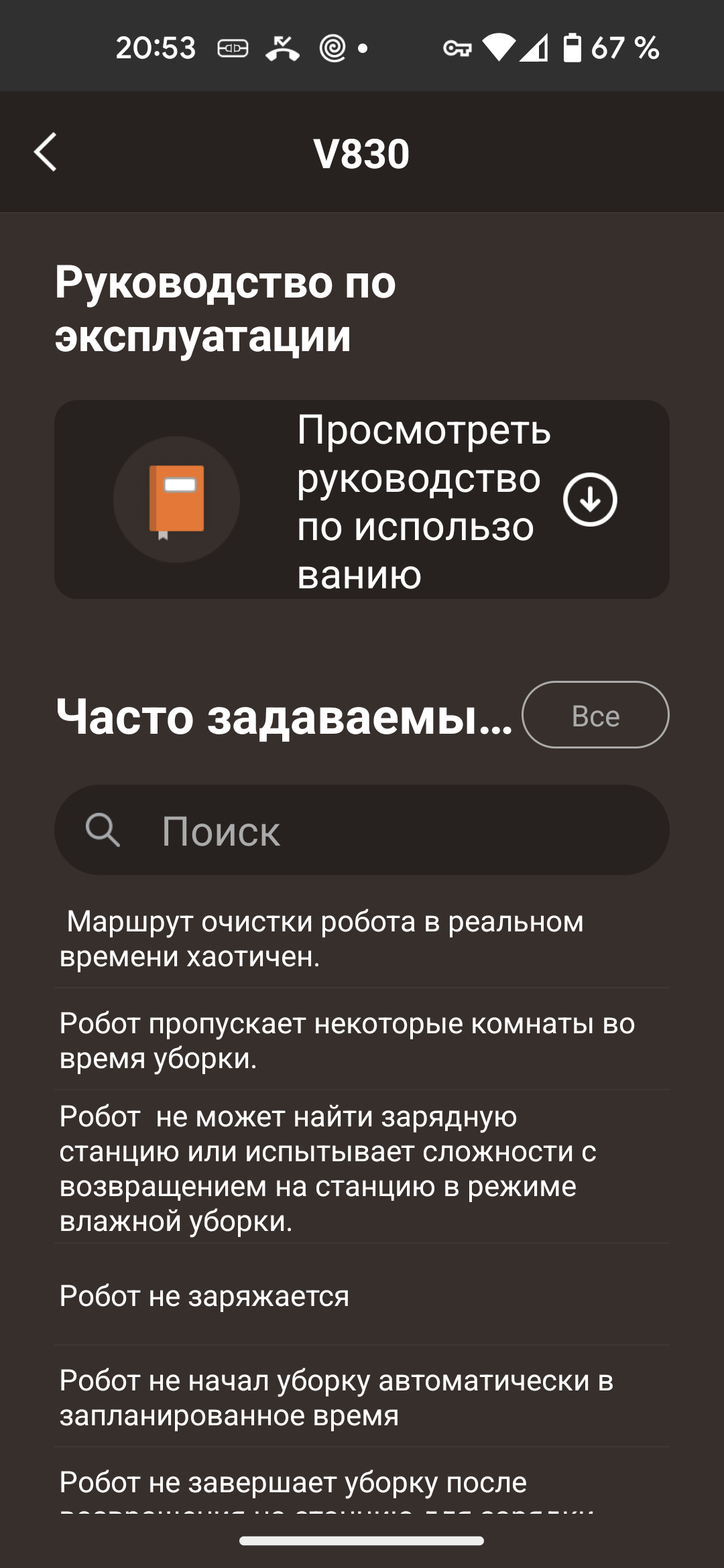Tap the Все button to see all FAQs
724x1568 pixels.
pos(595,715)
